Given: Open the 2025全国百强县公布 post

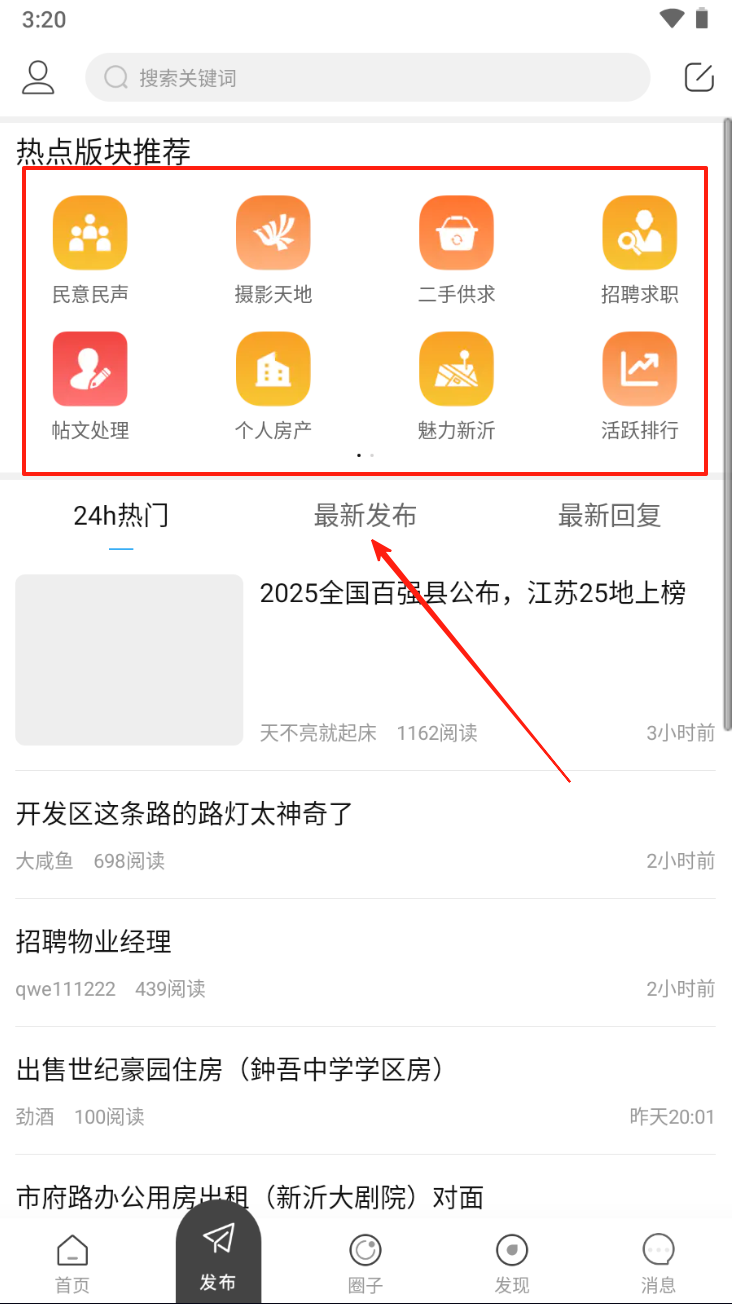Looking at the screenshot, I should pyautogui.click(x=366, y=660).
